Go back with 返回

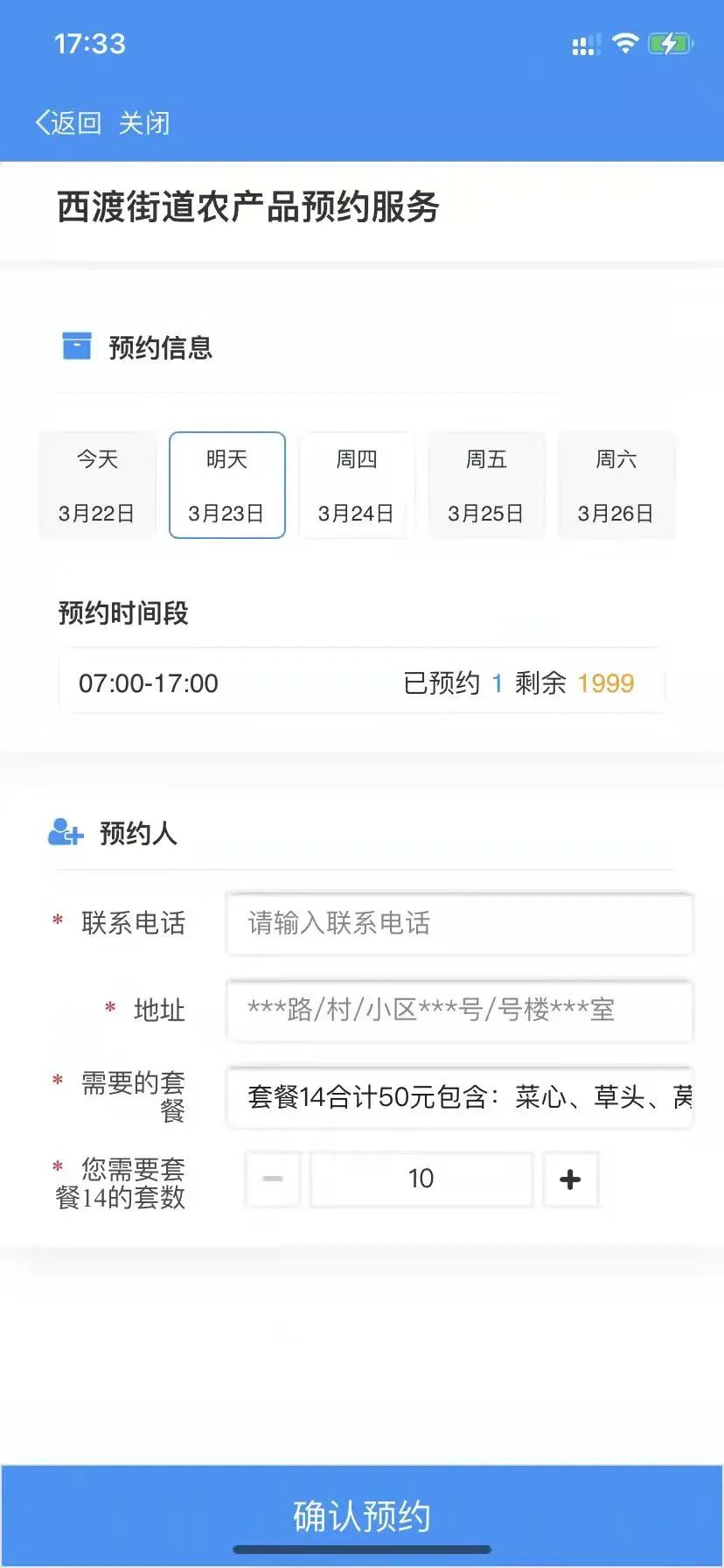[x=68, y=122]
